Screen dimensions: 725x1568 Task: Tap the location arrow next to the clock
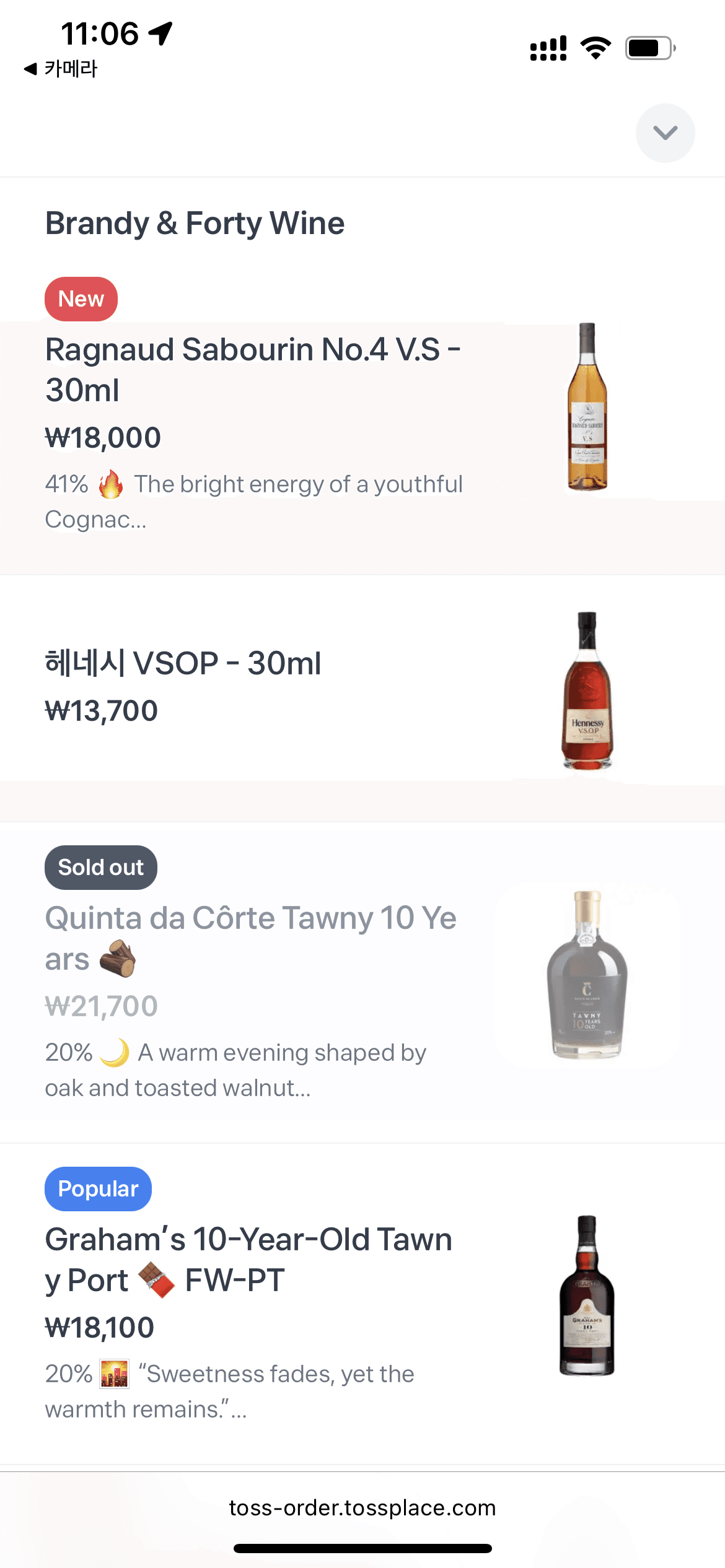160,32
